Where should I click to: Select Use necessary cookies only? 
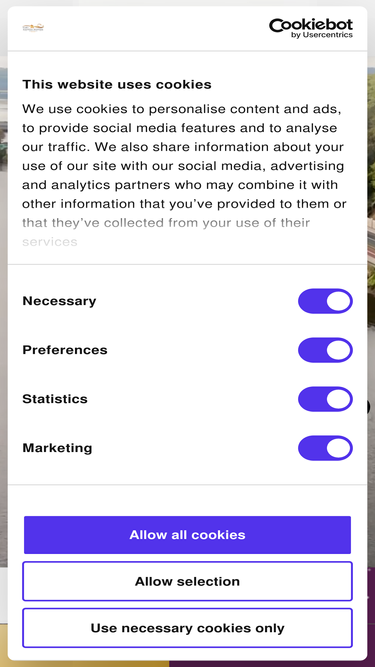click(188, 628)
